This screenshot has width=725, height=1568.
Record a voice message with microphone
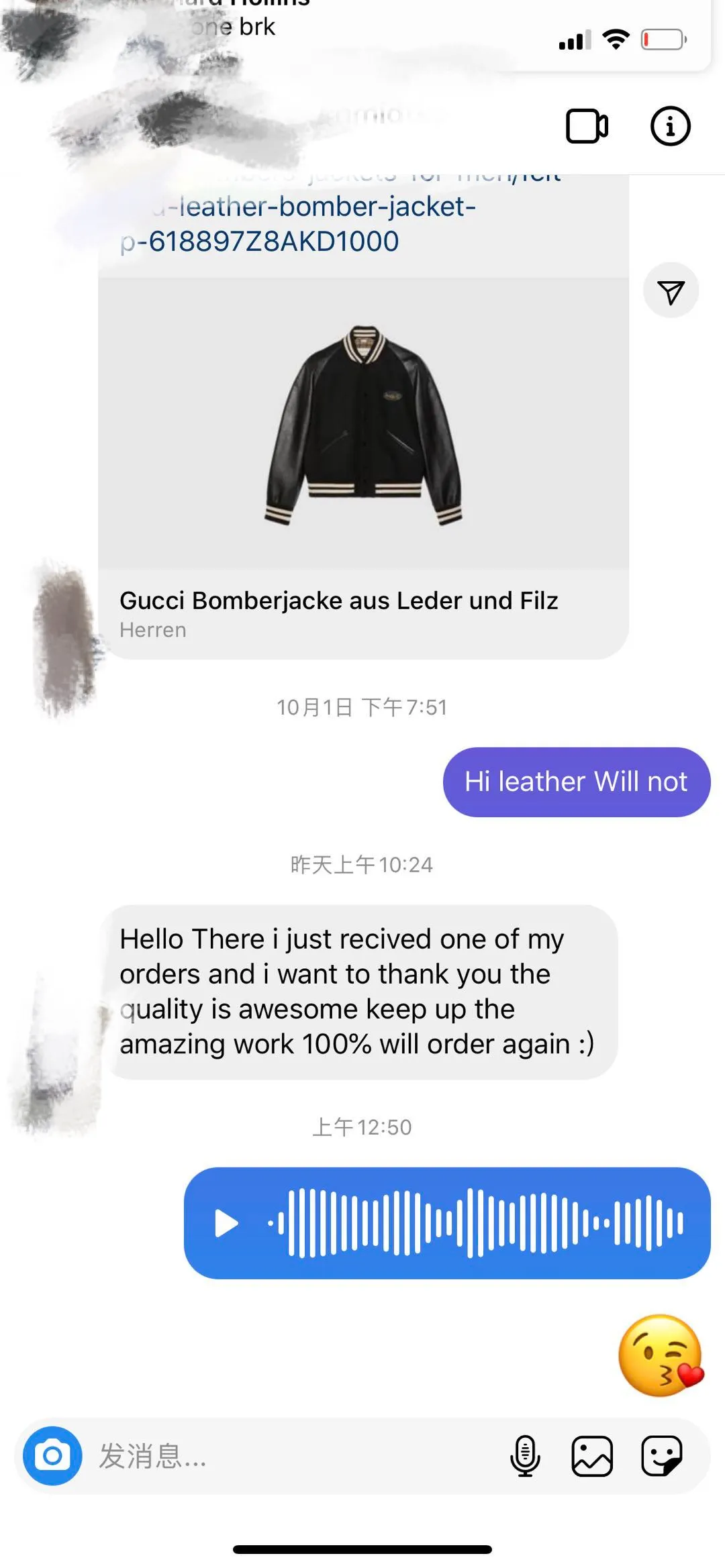pos(525,1456)
